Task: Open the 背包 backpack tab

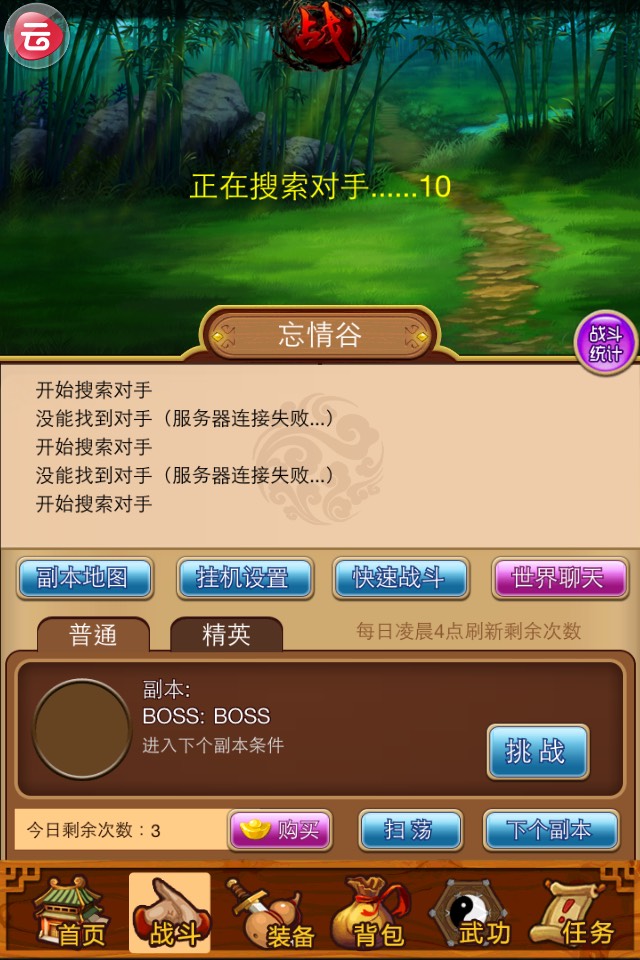Action: pos(370,912)
